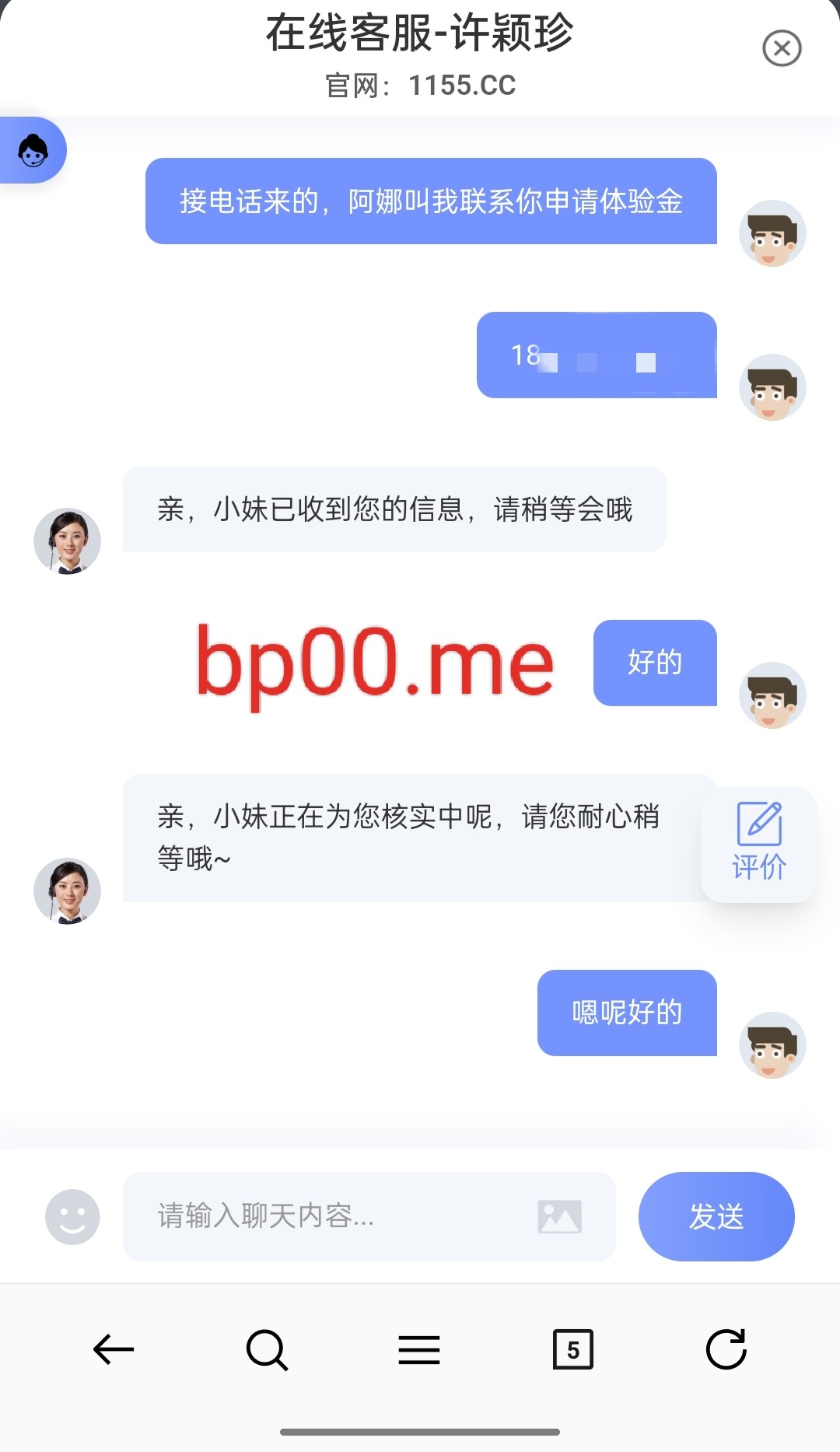This screenshot has height=1452, width=840.
Task: Open the customer service agent side tab
Action: pyautogui.click(x=33, y=150)
